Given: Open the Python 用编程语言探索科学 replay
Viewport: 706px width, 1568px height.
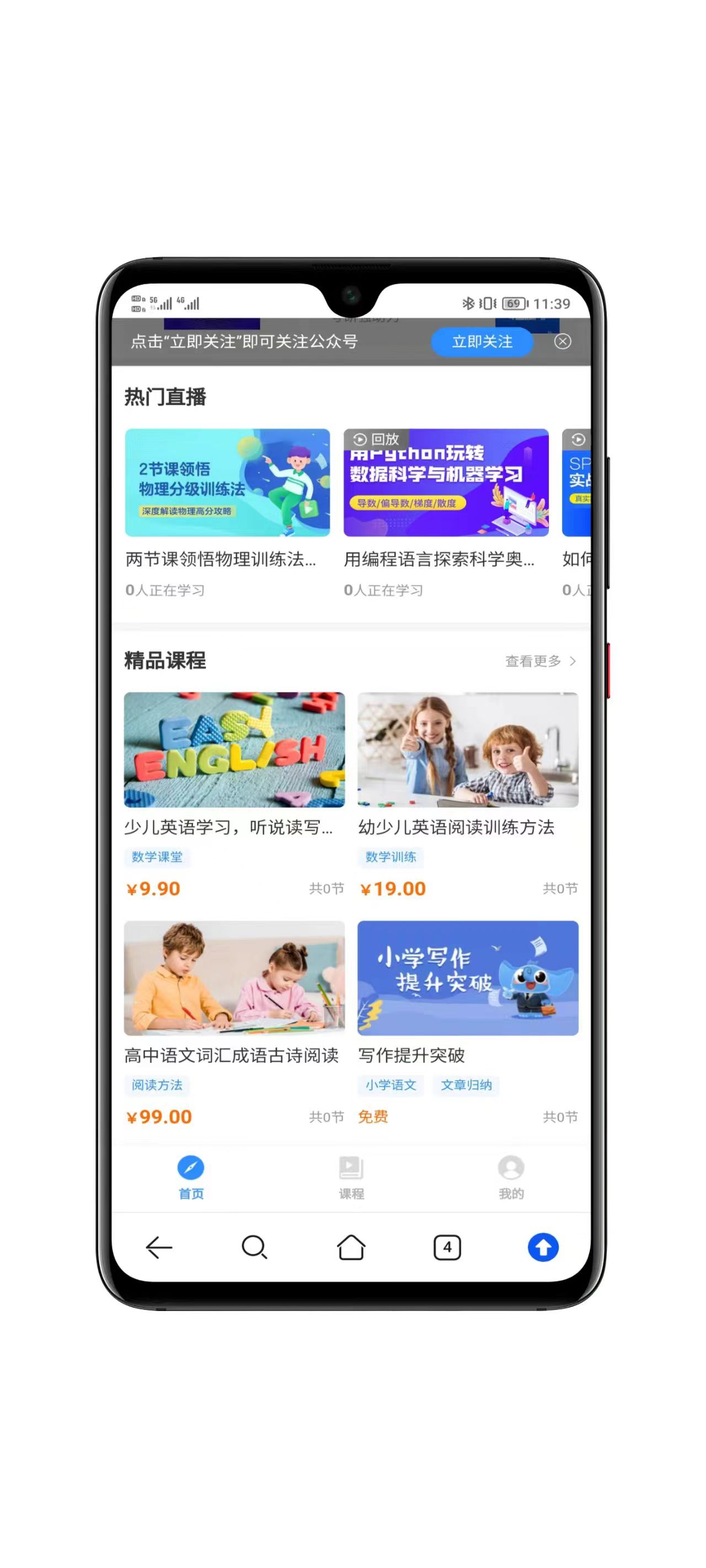Looking at the screenshot, I should [445, 483].
